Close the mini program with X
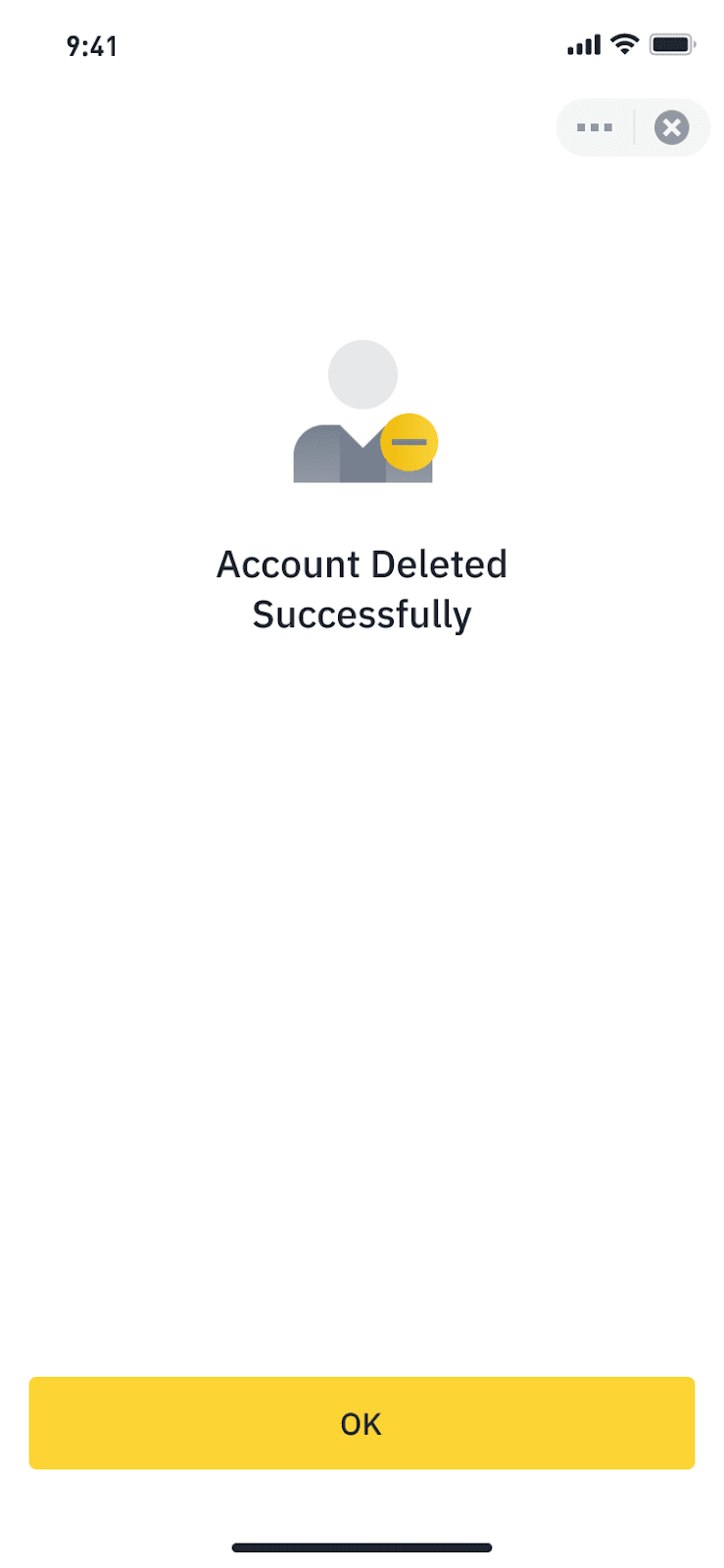The image size is (724, 1568). 671,127
